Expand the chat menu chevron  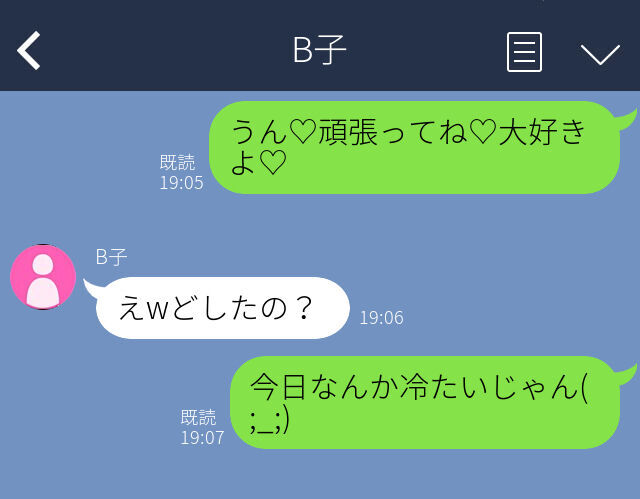[600, 53]
